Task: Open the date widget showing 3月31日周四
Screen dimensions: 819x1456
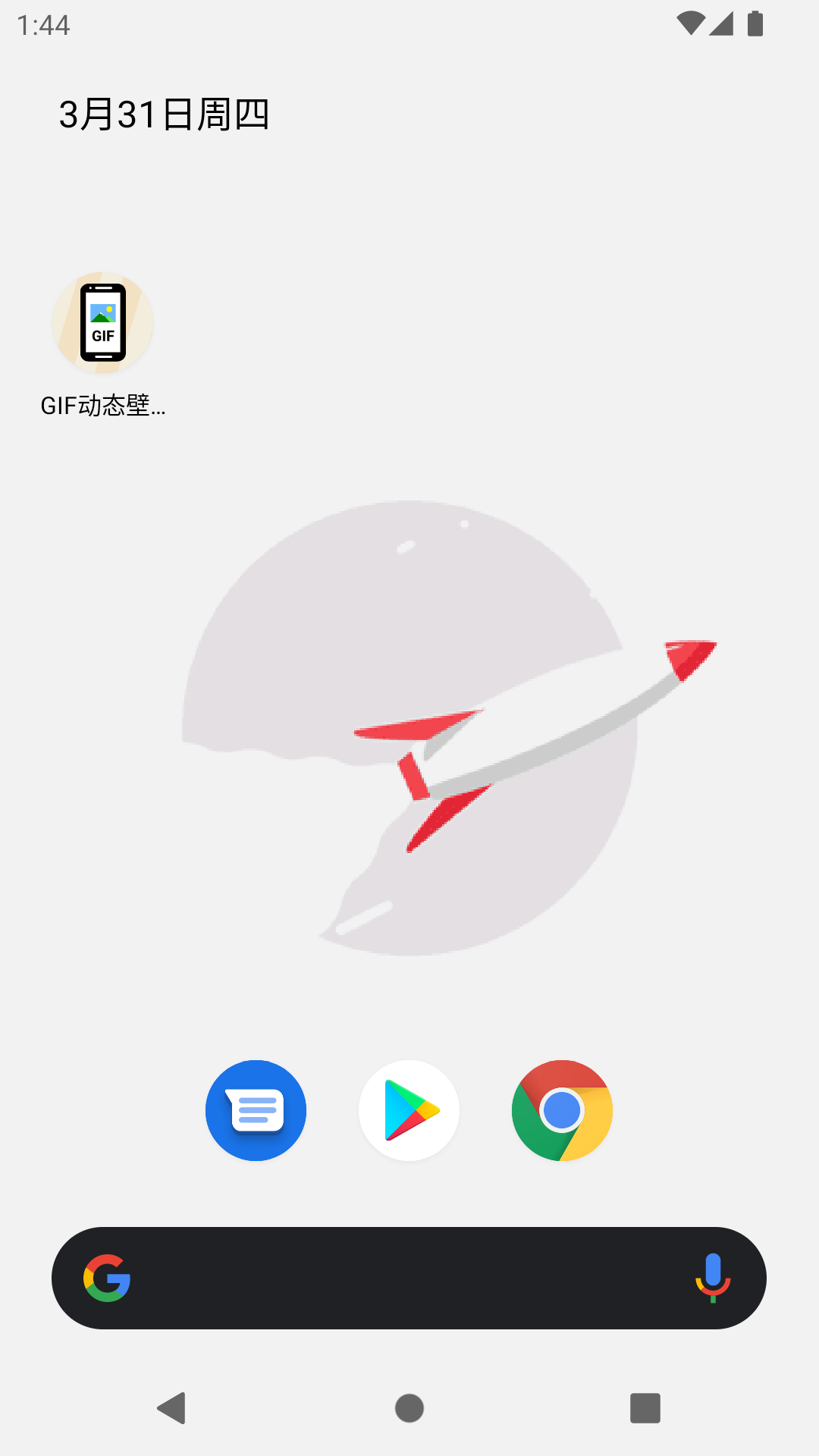Action: tap(164, 115)
